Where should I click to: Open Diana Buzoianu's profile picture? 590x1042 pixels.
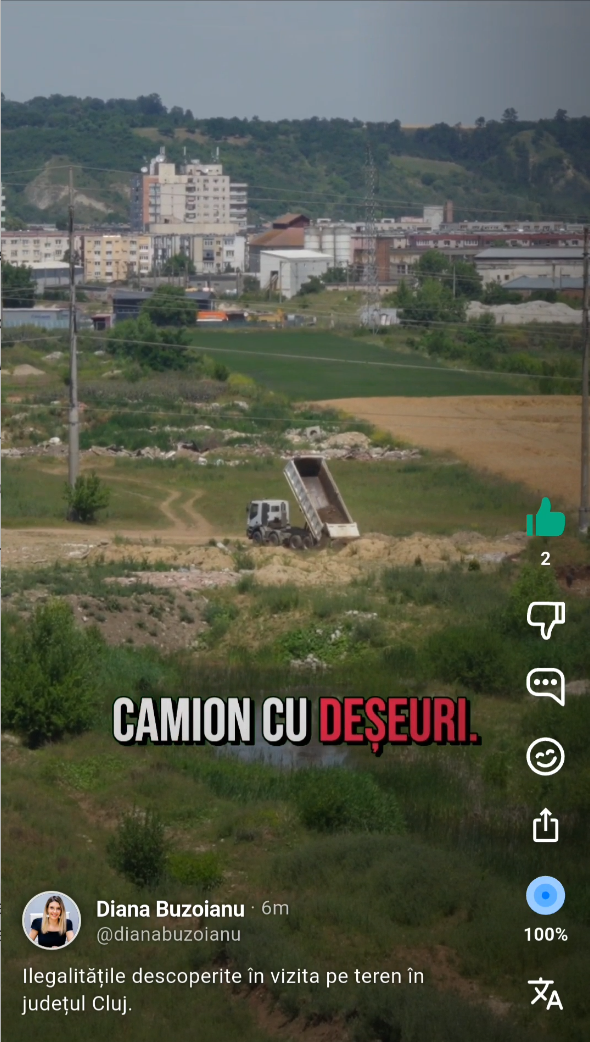pos(51,920)
